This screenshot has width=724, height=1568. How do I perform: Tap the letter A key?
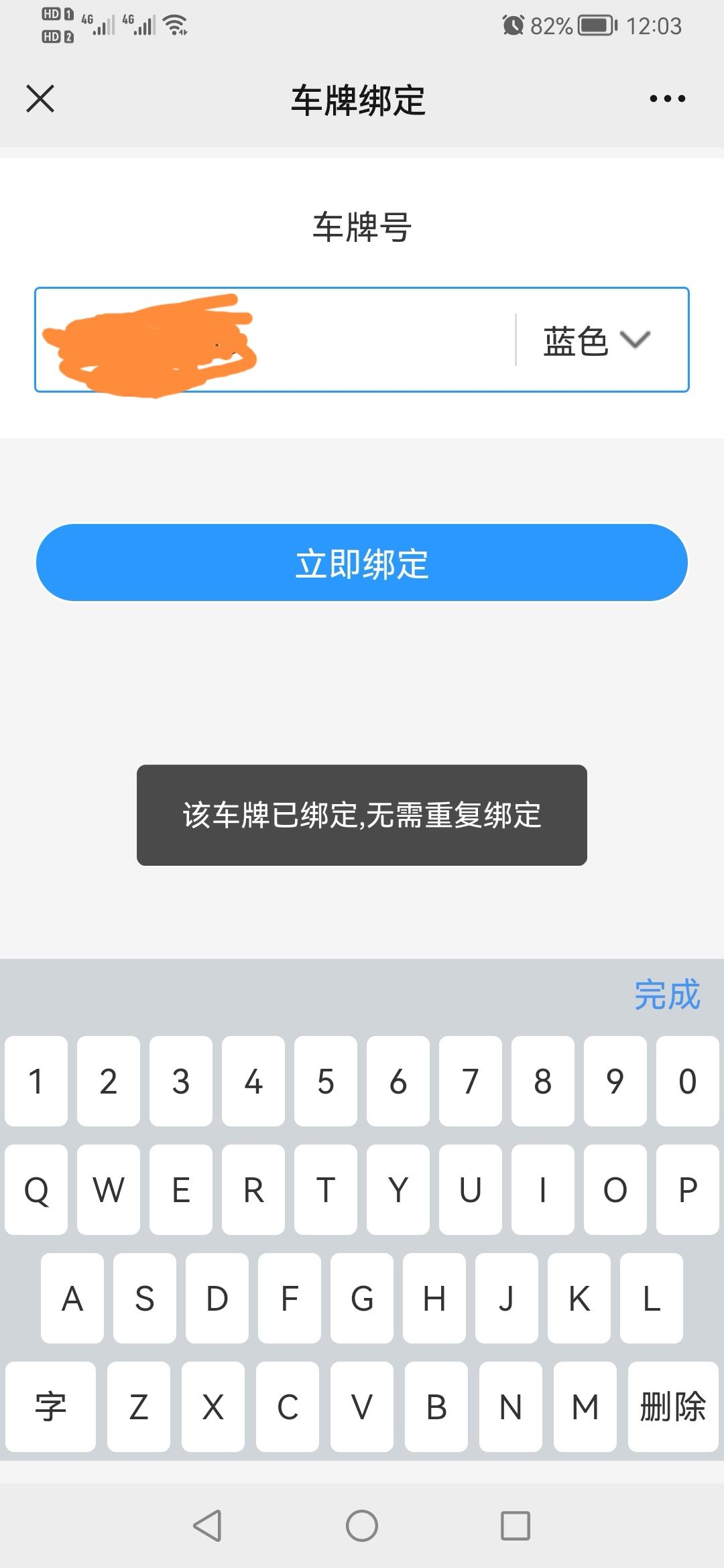pyautogui.click(x=72, y=1298)
